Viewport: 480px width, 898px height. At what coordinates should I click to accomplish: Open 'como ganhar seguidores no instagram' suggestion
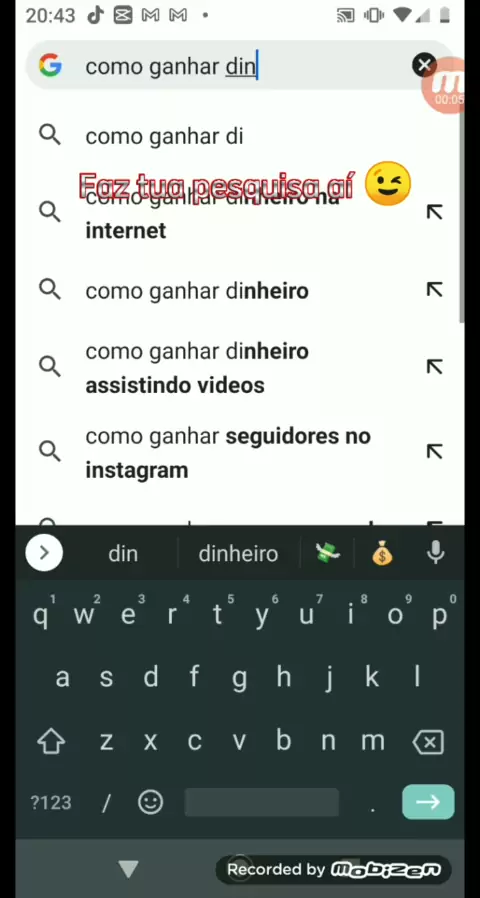239,452
